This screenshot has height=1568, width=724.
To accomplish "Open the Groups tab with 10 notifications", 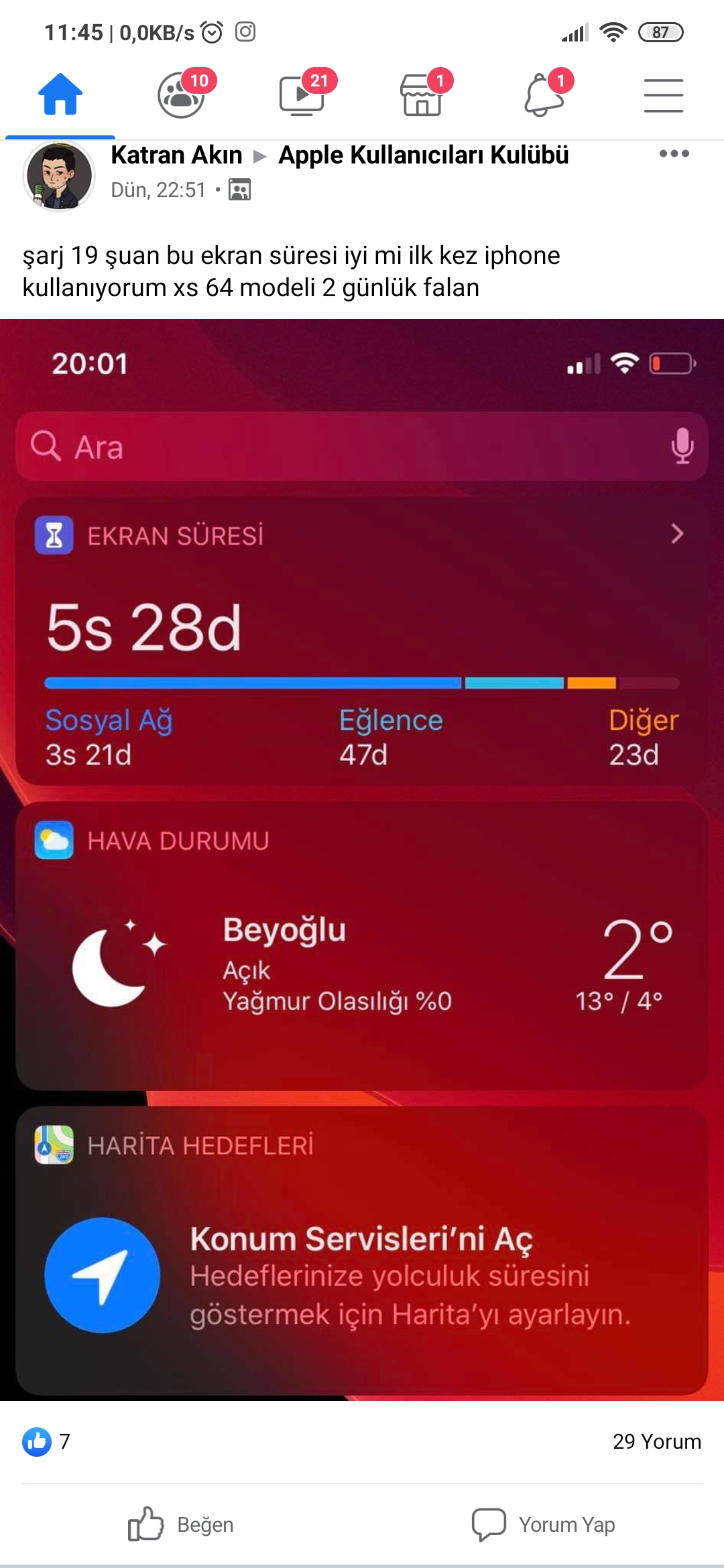I will click(x=182, y=94).
